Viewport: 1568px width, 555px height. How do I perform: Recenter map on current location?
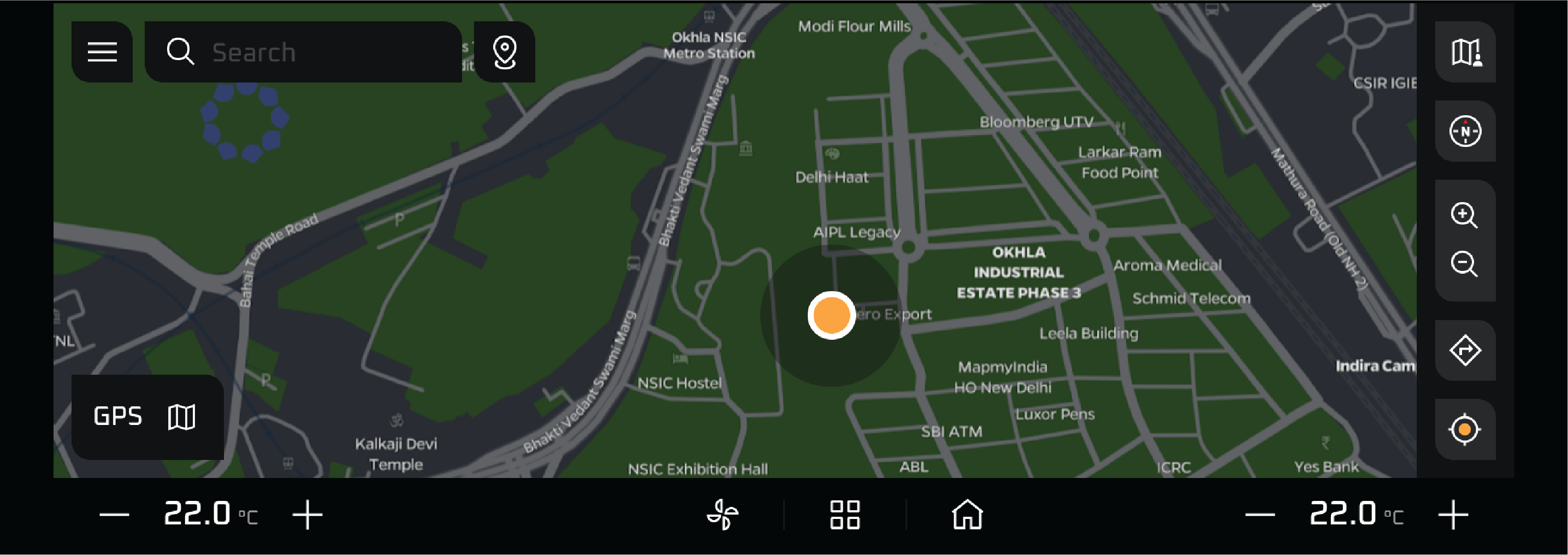coord(1465,430)
